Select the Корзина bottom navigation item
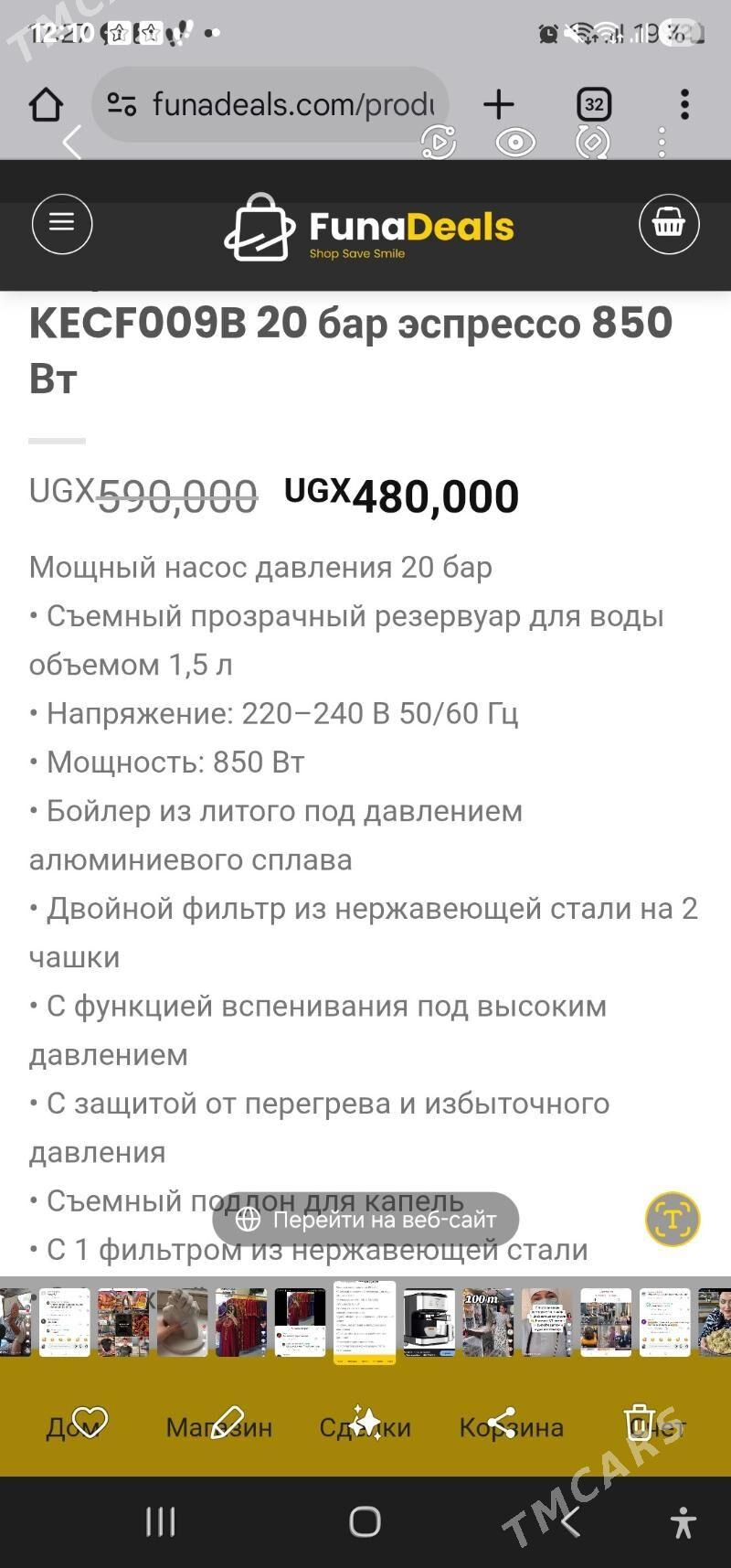Image resolution: width=731 pixels, height=1568 pixels. [512, 1426]
